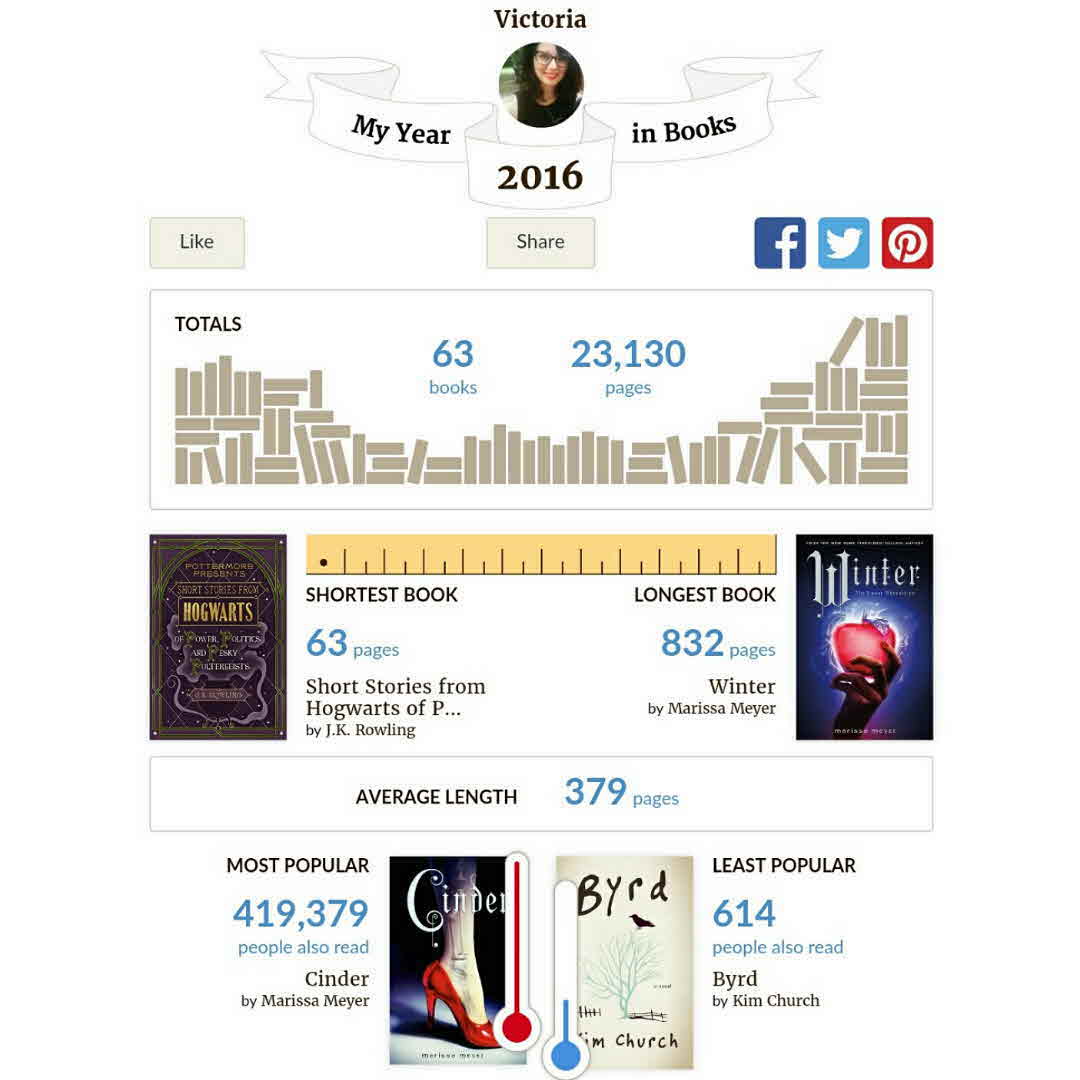
Task: Share to Facebook
Action: click(780, 243)
